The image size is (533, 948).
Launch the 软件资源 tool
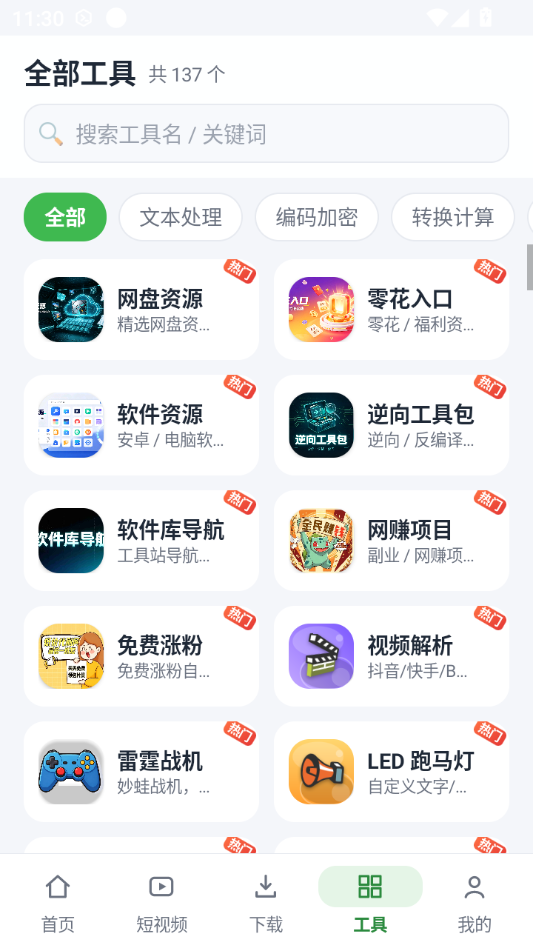click(x=141, y=425)
